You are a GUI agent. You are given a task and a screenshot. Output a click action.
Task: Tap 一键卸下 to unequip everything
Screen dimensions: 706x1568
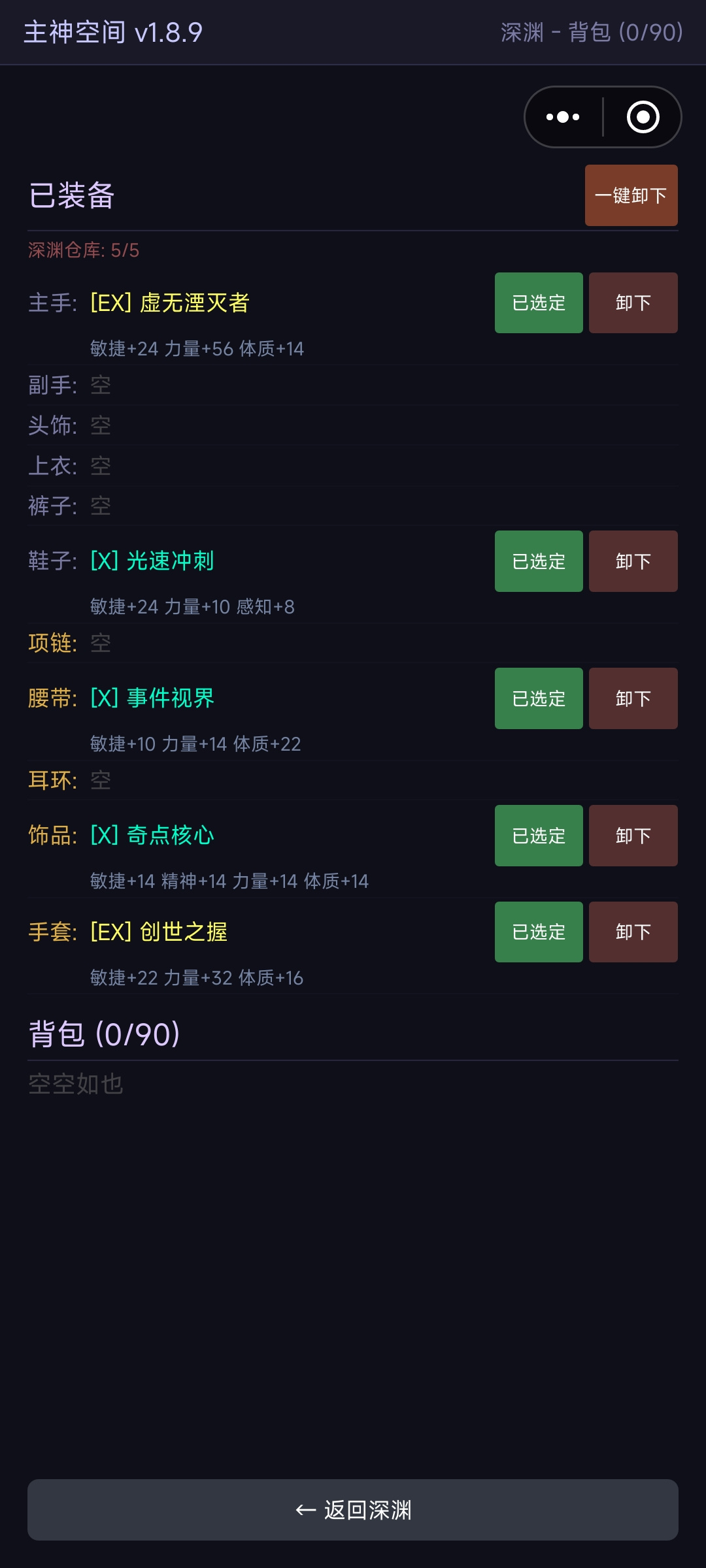point(631,195)
